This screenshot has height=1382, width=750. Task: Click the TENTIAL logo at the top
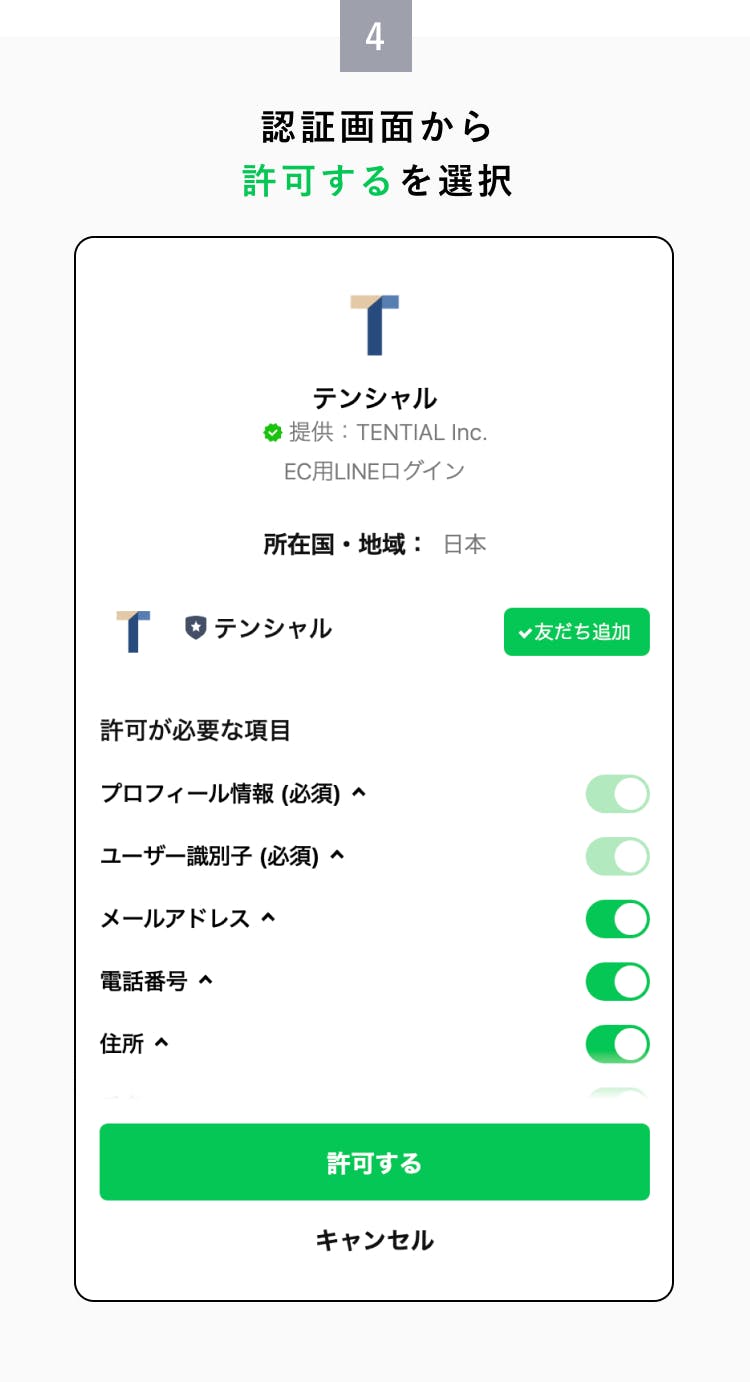click(375, 325)
